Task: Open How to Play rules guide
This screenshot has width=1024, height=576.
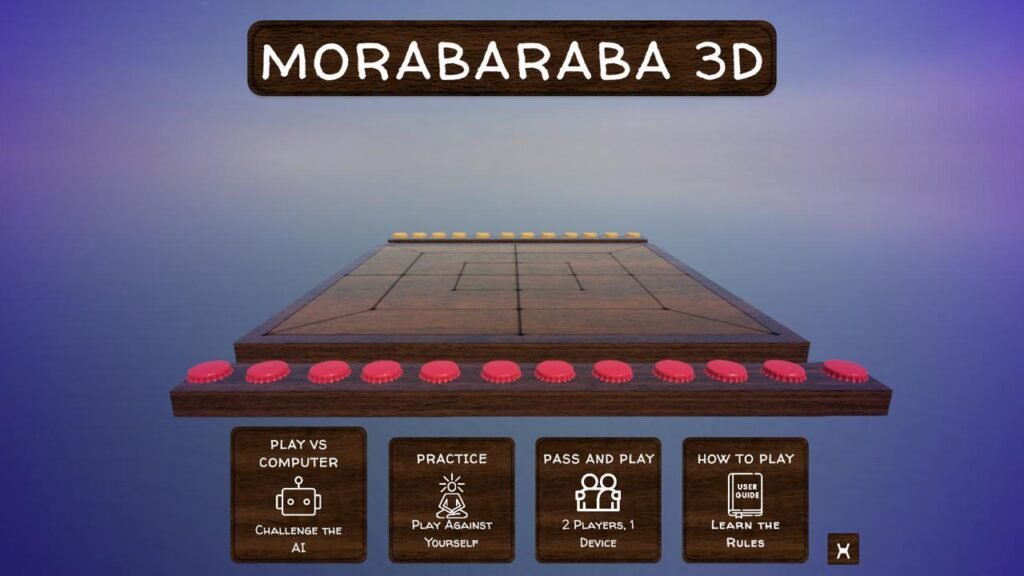Action: [745, 499]
